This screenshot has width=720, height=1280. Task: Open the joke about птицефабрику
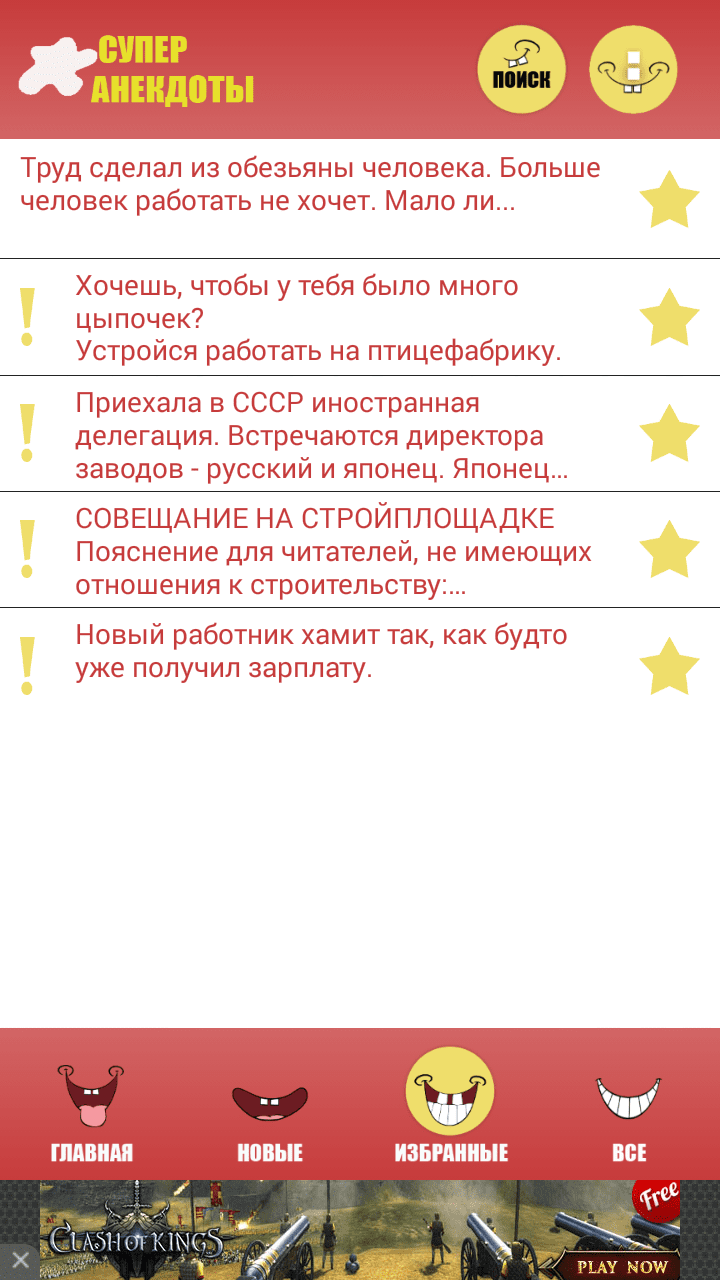click(x=318, y=318)
